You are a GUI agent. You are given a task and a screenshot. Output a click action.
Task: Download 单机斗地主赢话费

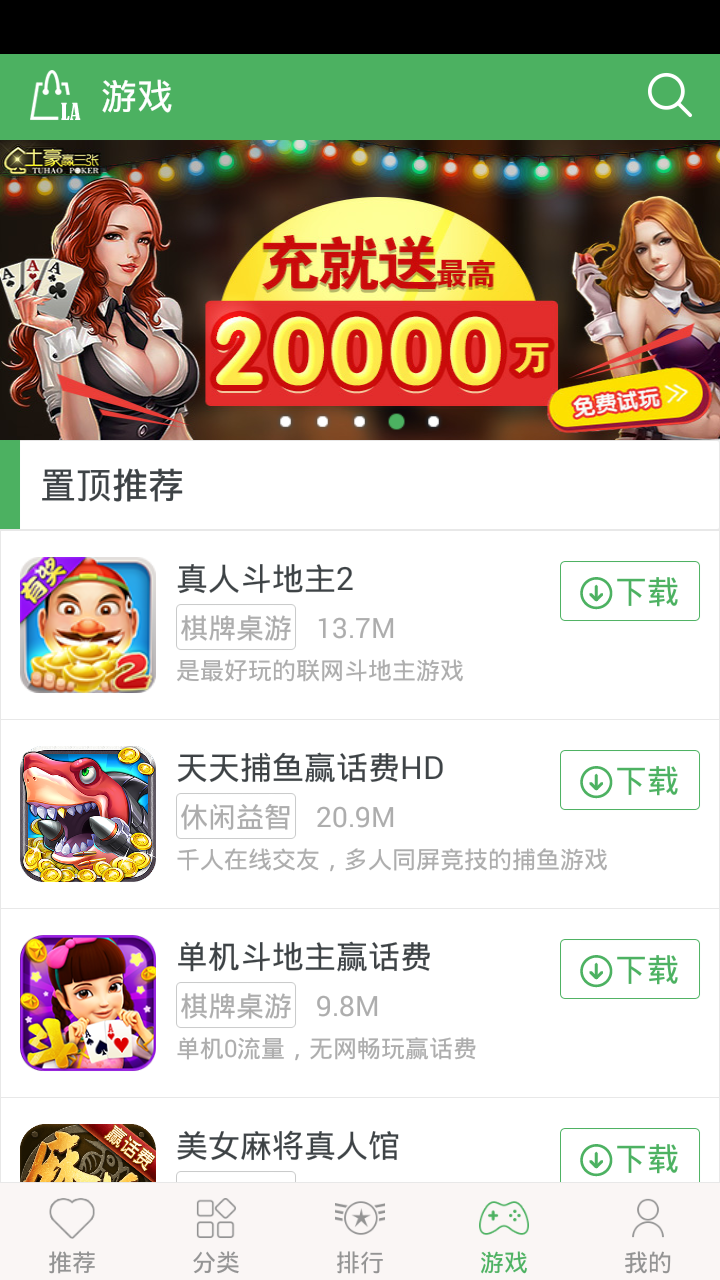629,970
